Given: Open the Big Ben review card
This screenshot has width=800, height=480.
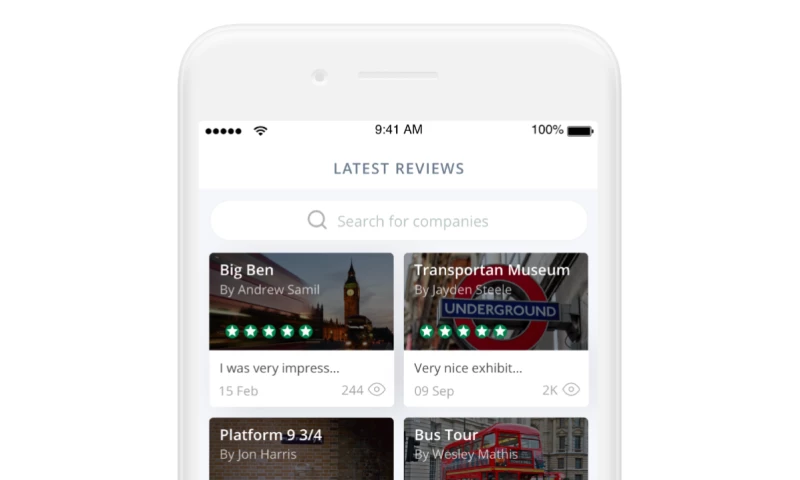Looking at the screenshot, I should [x=301, y=329].
